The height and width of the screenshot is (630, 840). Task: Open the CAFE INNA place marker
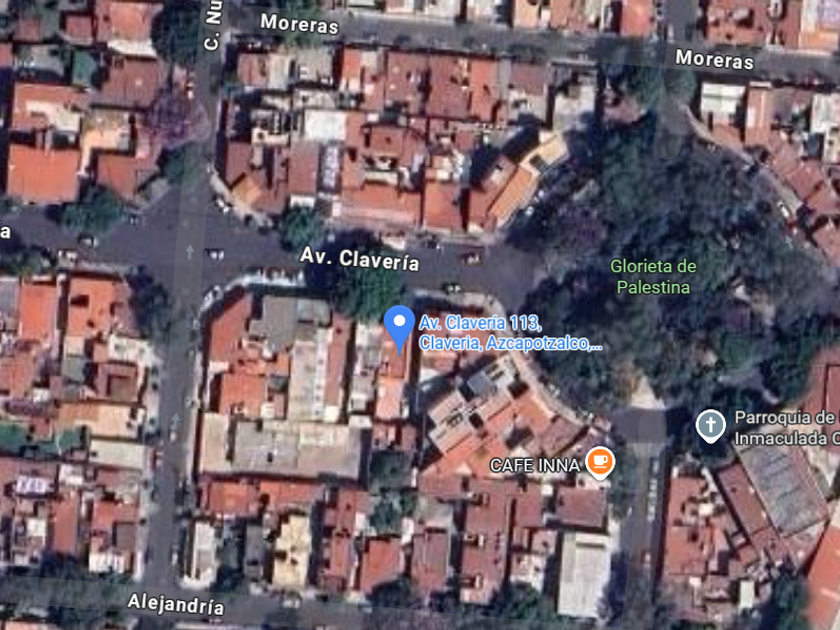599,462
